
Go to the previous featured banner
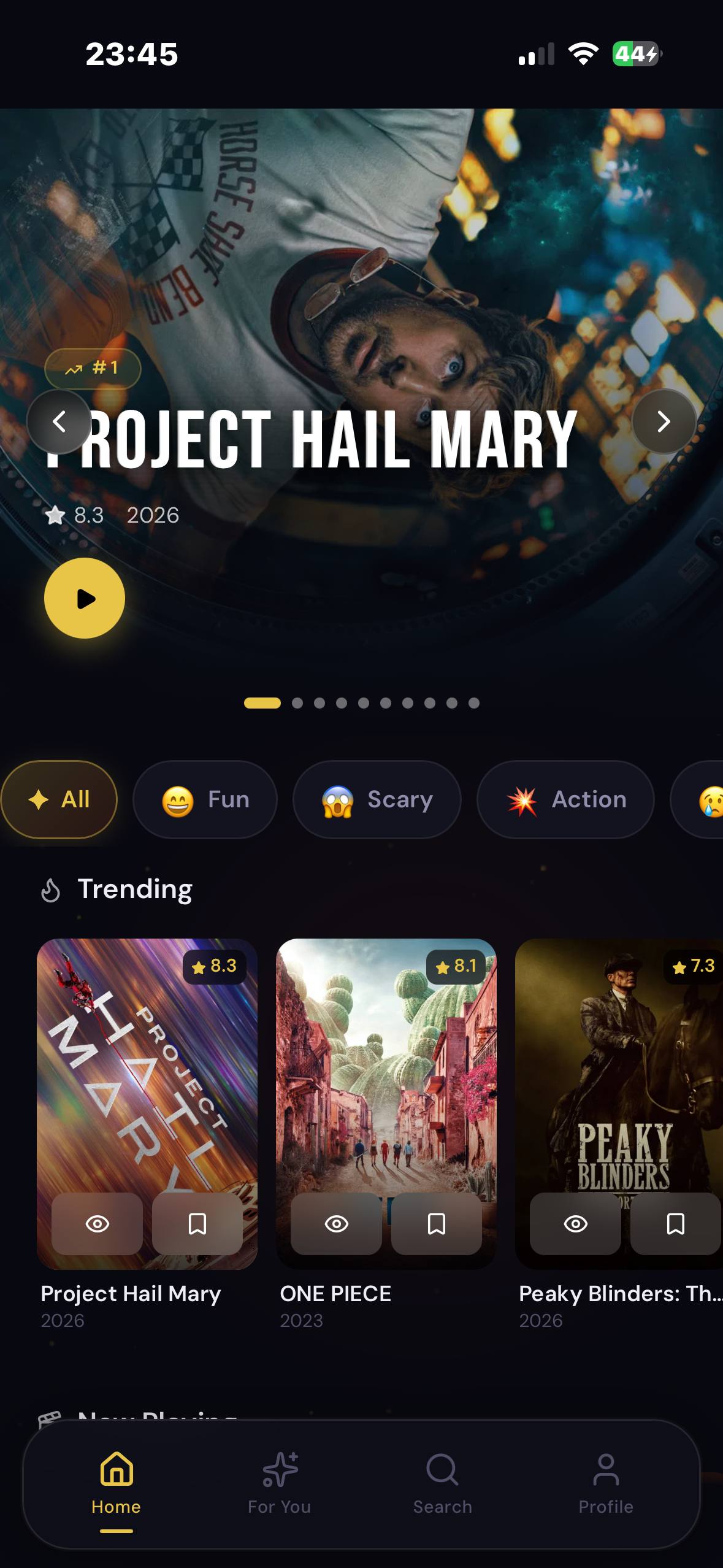click(x=59, y=421)
